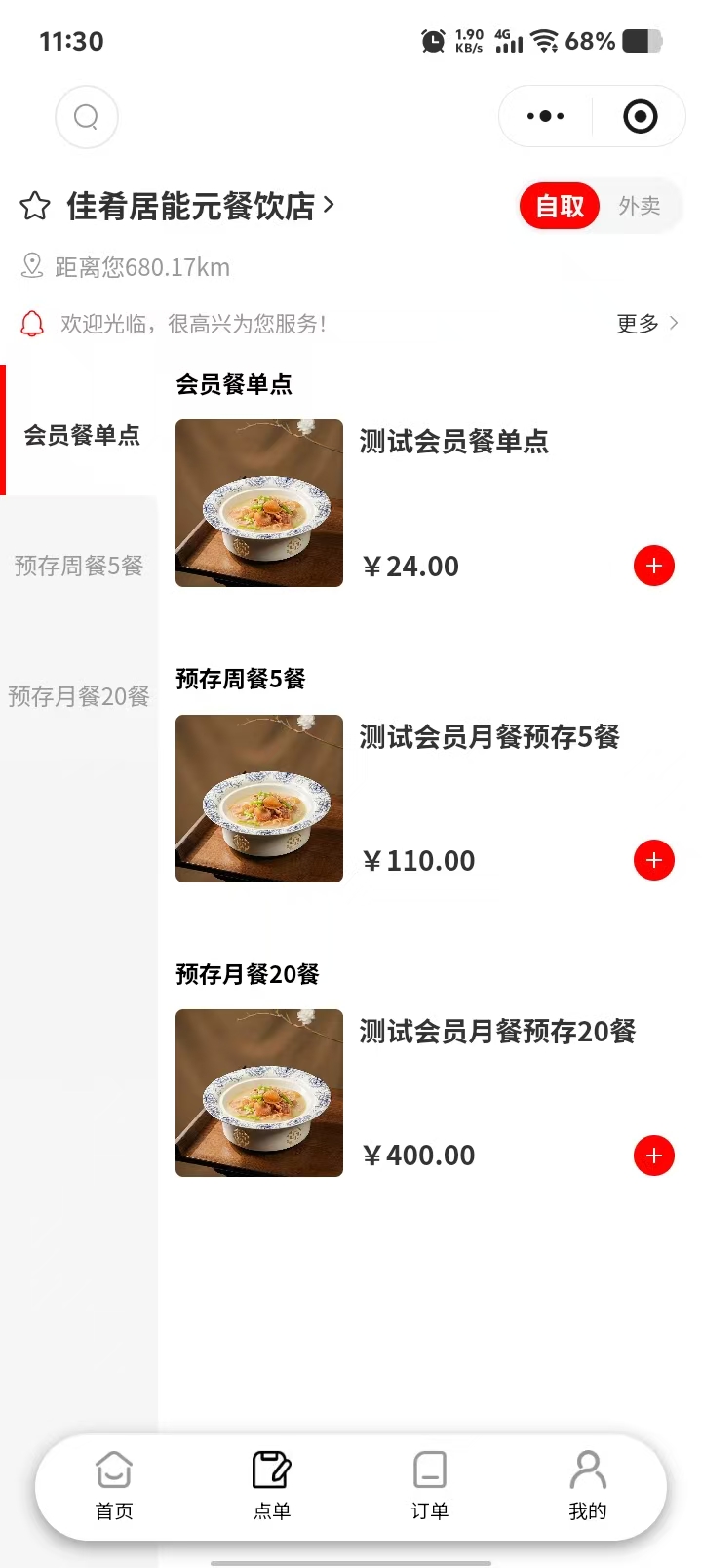Open store details for 佳肴居能元餐饮店
Image resolution: width=702 pixels, height=1568 pixels.
click(200, 206)
